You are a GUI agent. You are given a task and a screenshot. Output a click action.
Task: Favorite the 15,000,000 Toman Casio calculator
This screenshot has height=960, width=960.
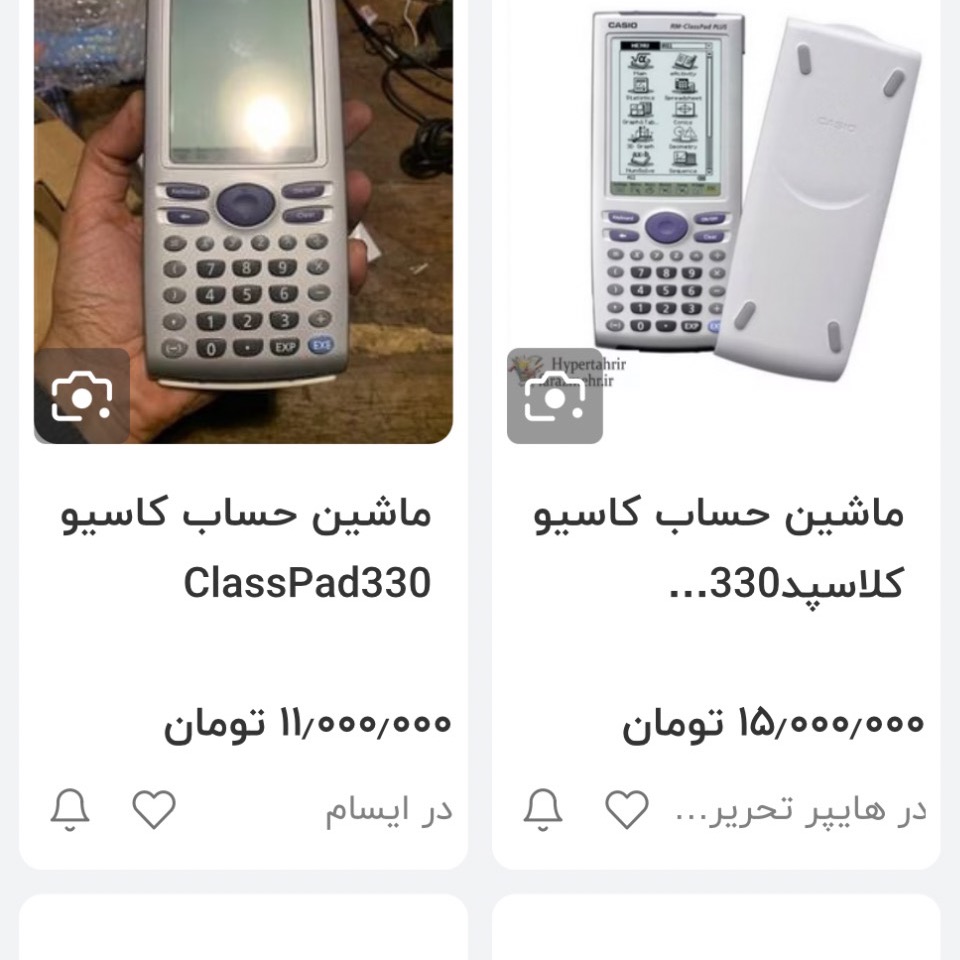click(x=627, y=809)
